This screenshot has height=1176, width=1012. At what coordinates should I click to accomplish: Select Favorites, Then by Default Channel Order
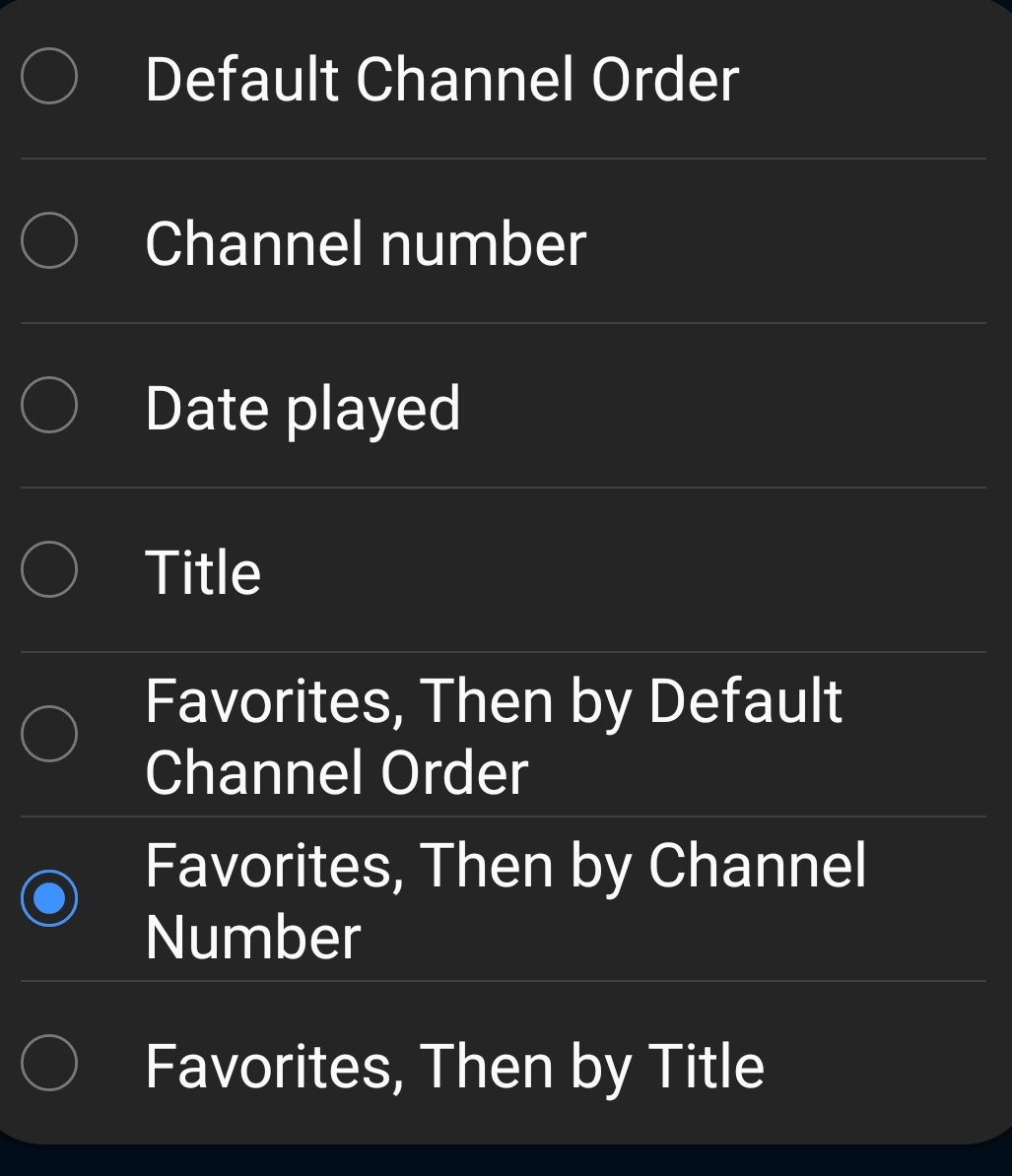pos(493,736)
